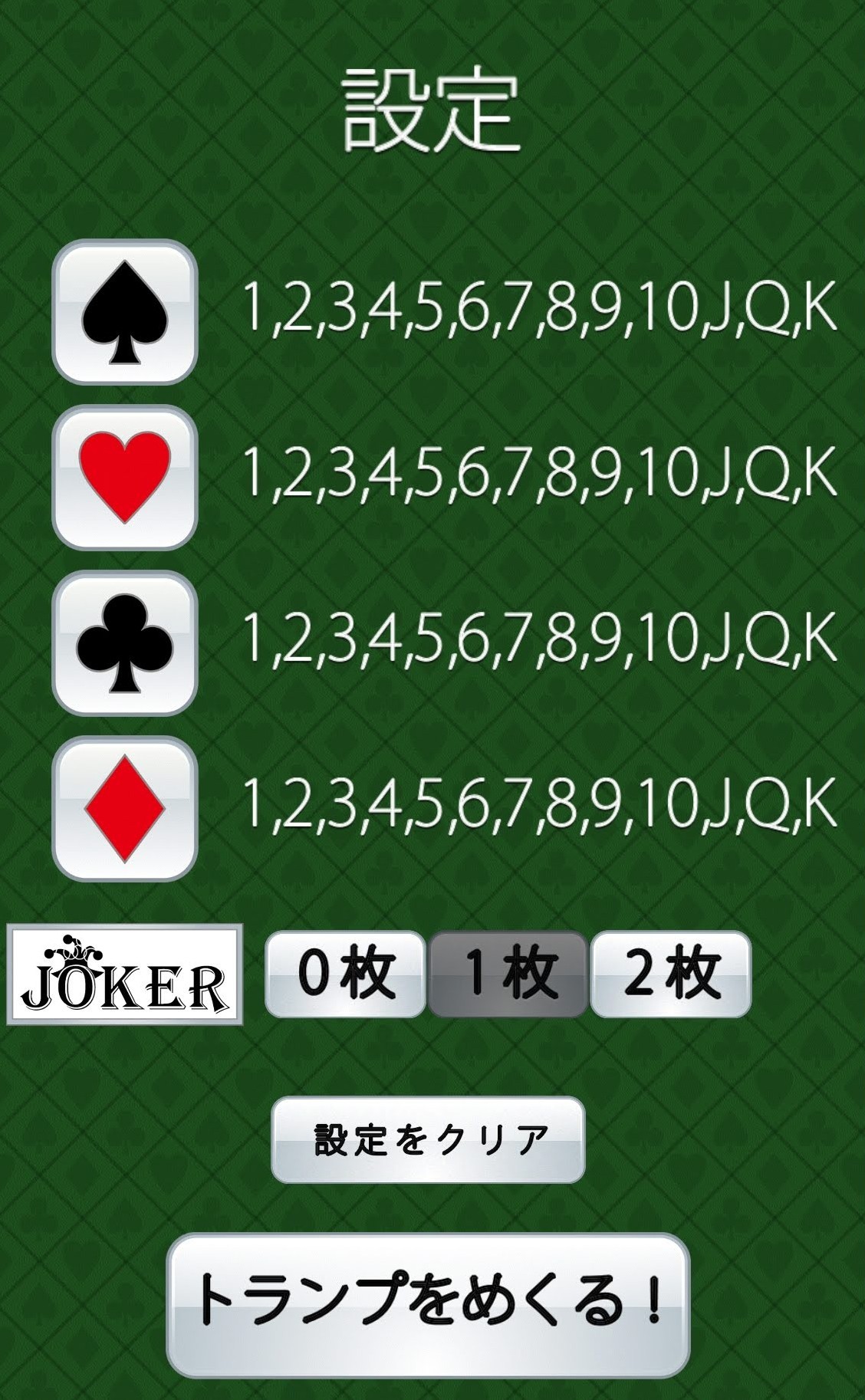This screenshot has width=865, height=1400.
Task: Open the diamond suit card settings
Action: pos(124,808)
